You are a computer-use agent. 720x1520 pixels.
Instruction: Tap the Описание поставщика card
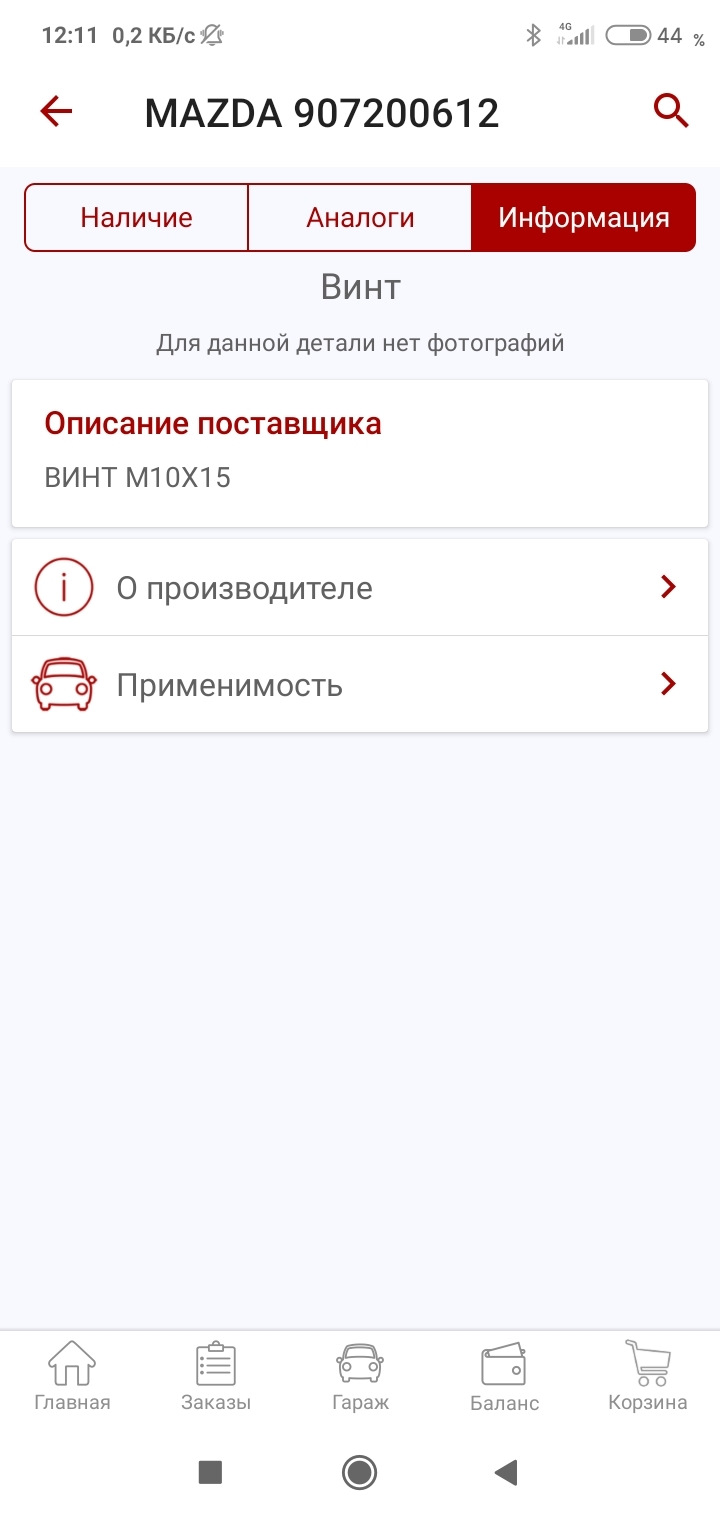(360, 452)
